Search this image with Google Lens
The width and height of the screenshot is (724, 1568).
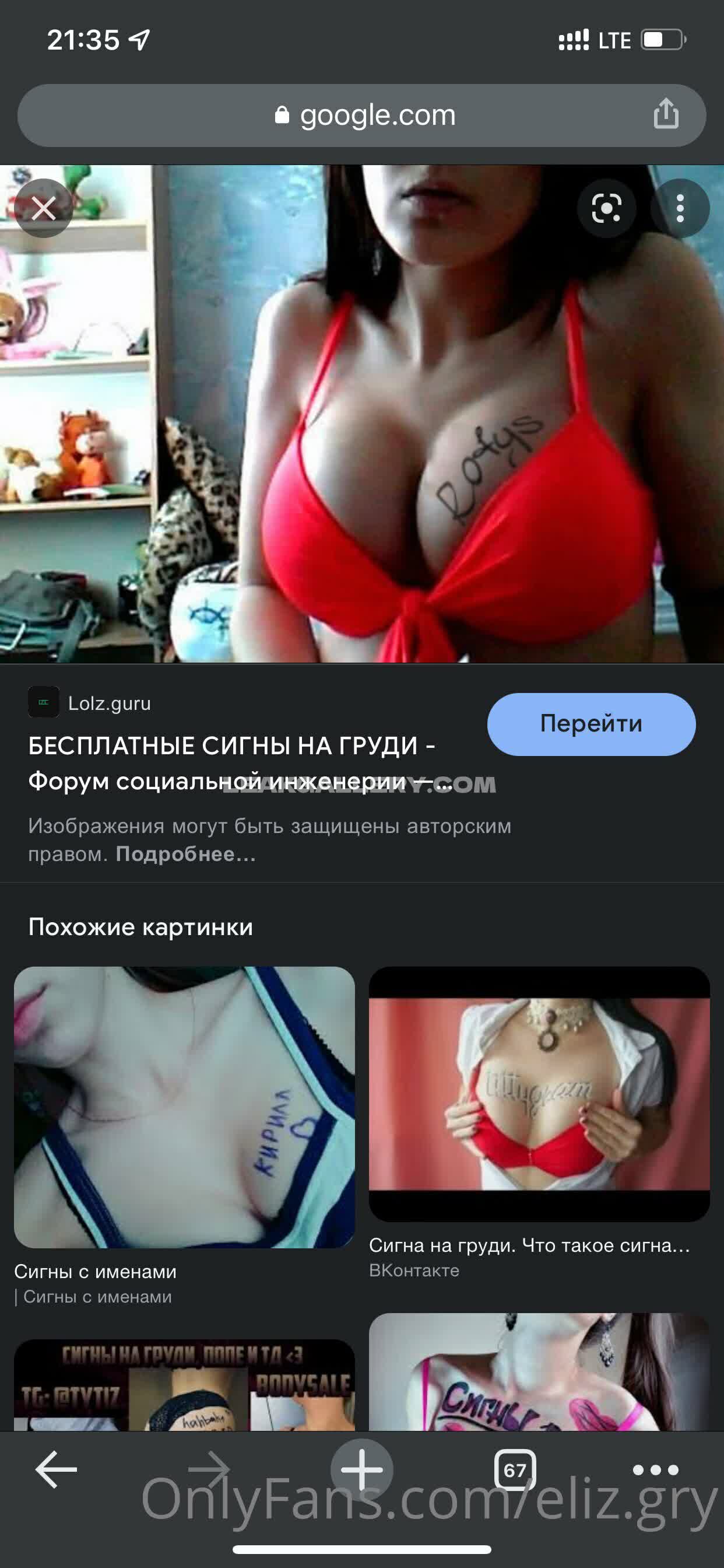[x=607, y=209]
